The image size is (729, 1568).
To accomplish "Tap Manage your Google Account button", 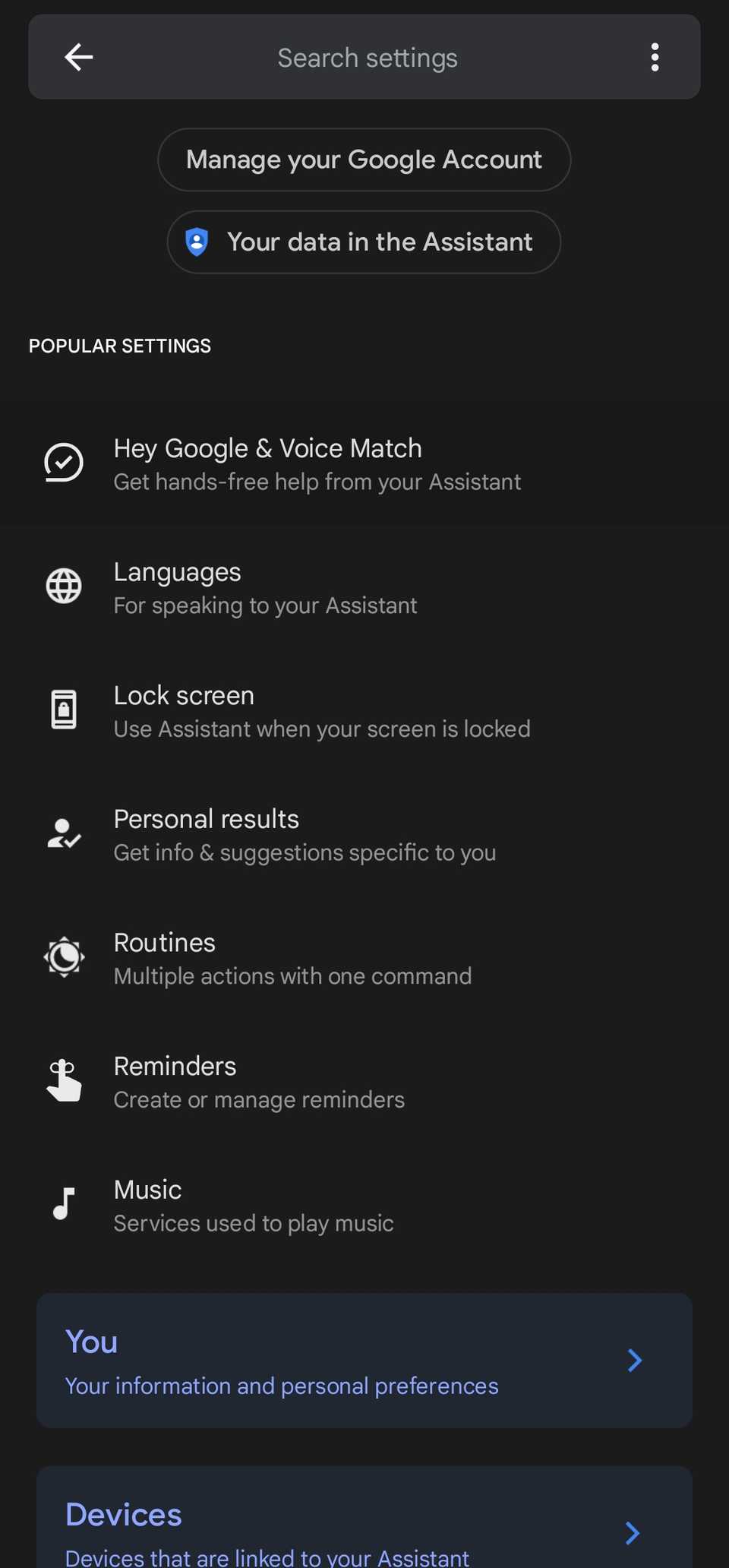I will click(x=364, y=160).
